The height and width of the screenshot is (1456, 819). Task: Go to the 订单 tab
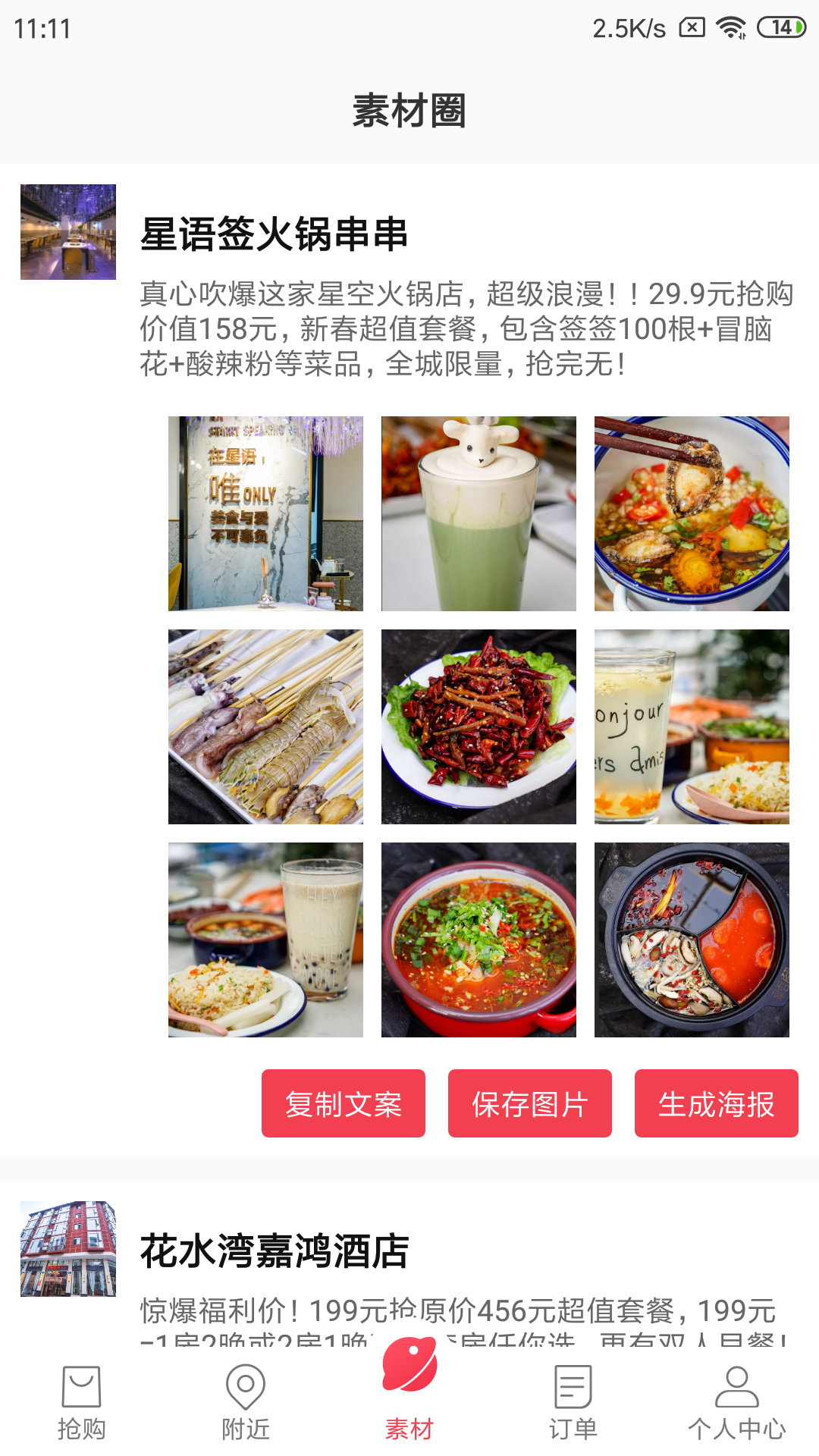click(573, 1403)
